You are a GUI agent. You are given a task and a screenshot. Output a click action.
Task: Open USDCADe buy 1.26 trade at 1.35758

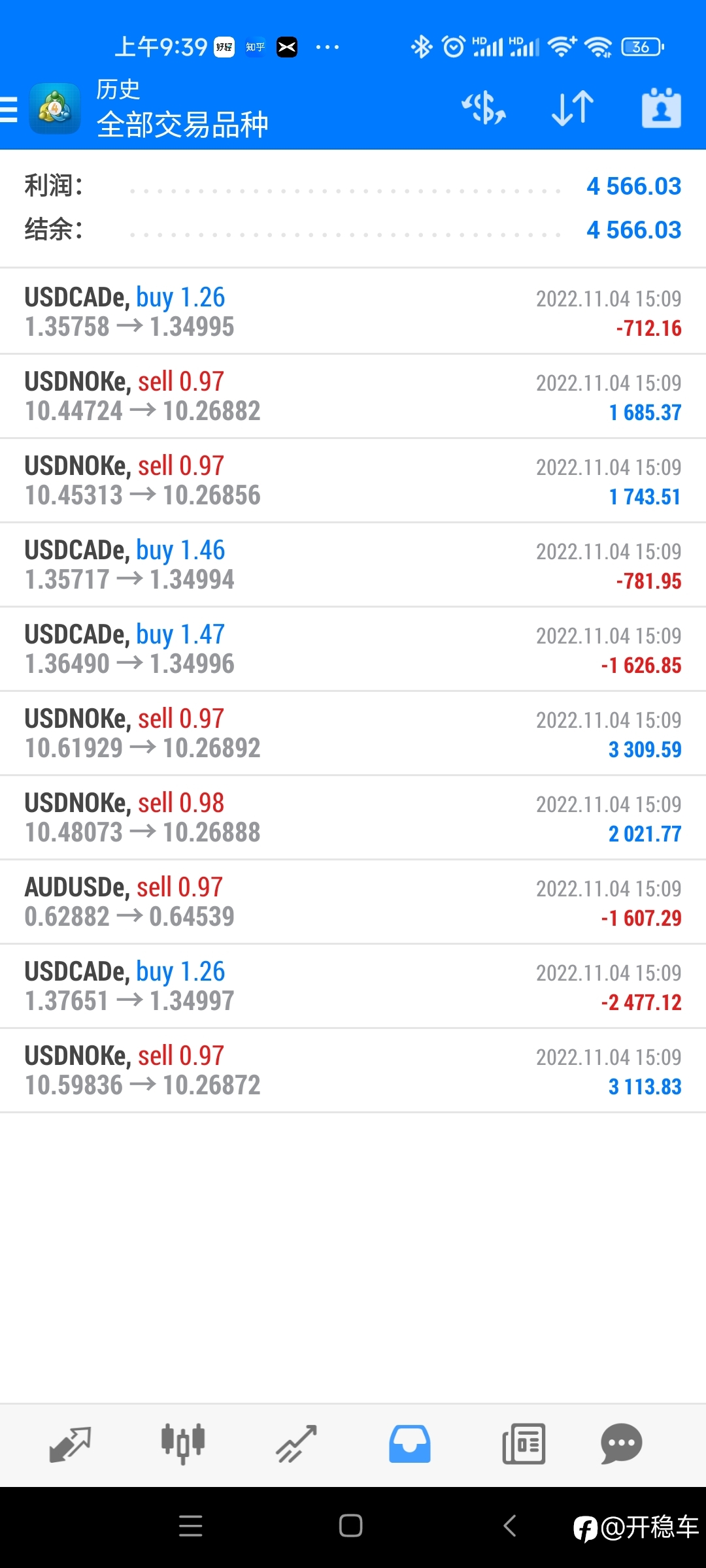[x=353, y=312]
